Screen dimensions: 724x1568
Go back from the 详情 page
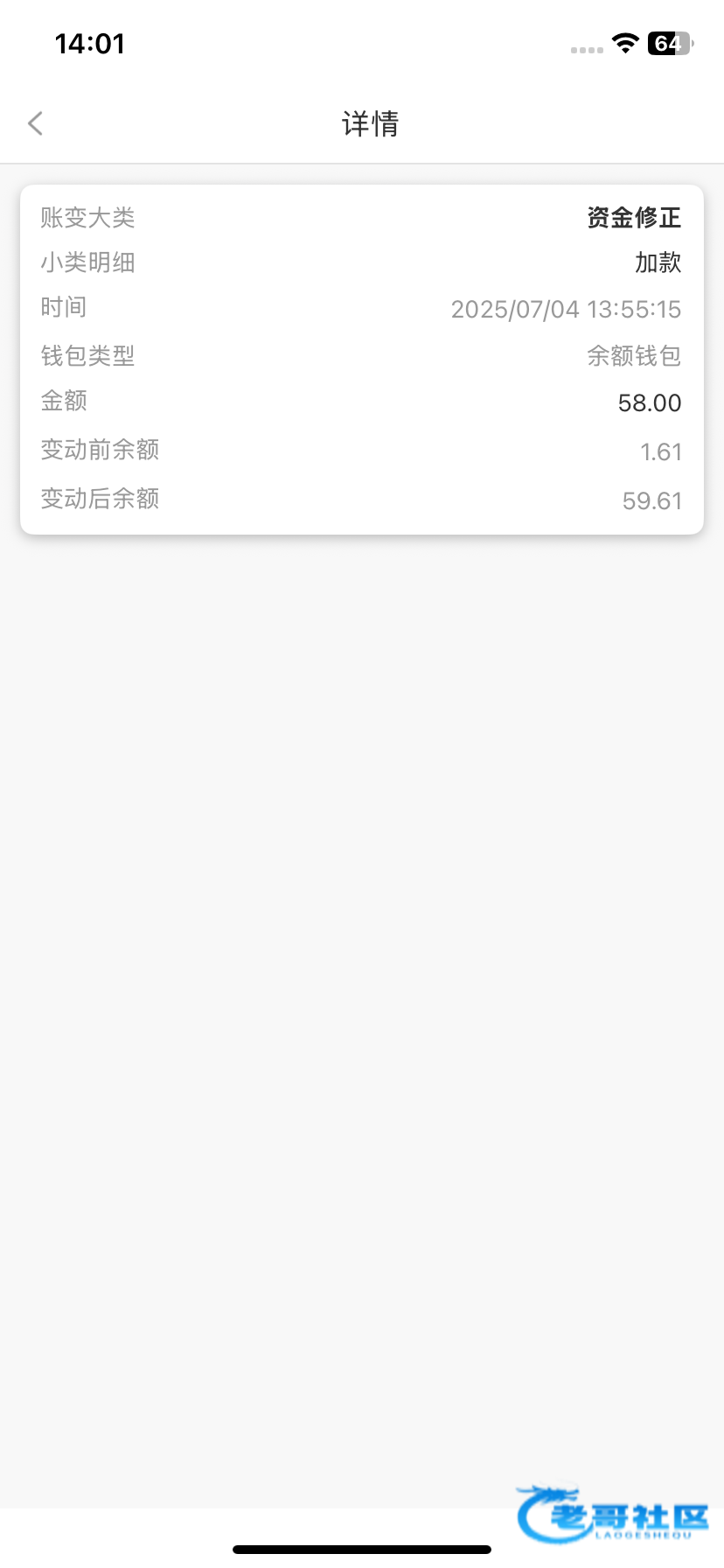[x=36, y=123]
